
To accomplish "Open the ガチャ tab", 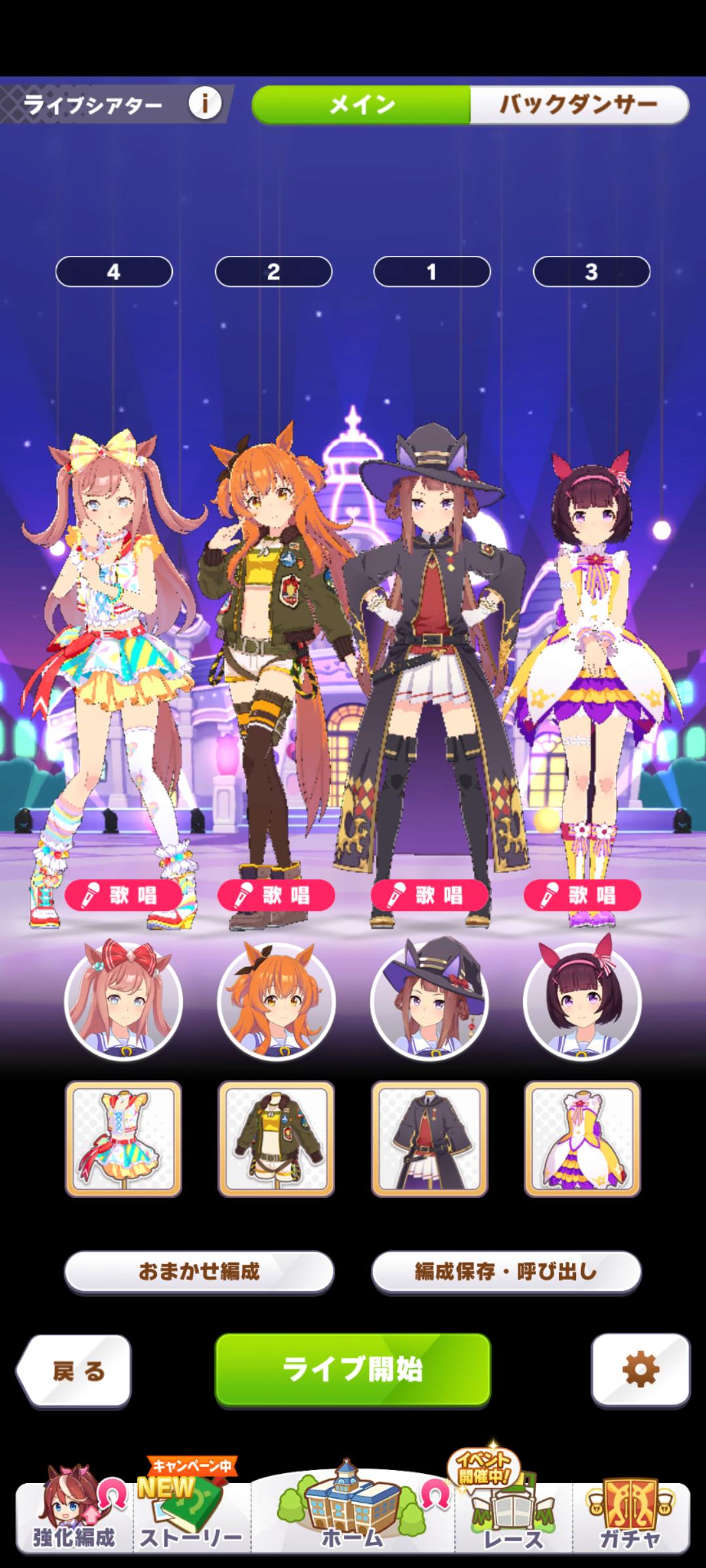I will tap(630, 1516).
